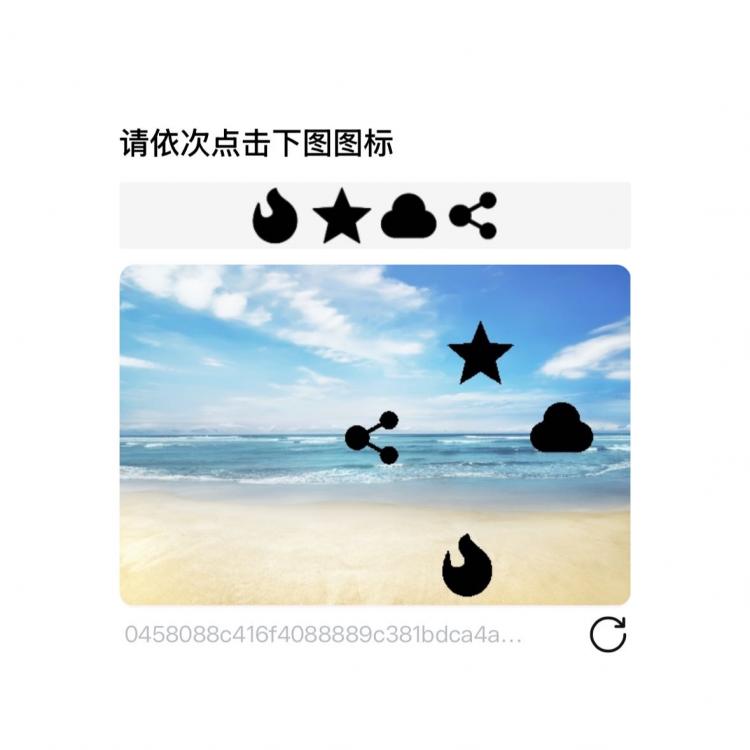Image resolution: width=750 pixels, height=750 pixels.
Task: Tap the star icon in the sky
Action: click(x=480, y=354)
